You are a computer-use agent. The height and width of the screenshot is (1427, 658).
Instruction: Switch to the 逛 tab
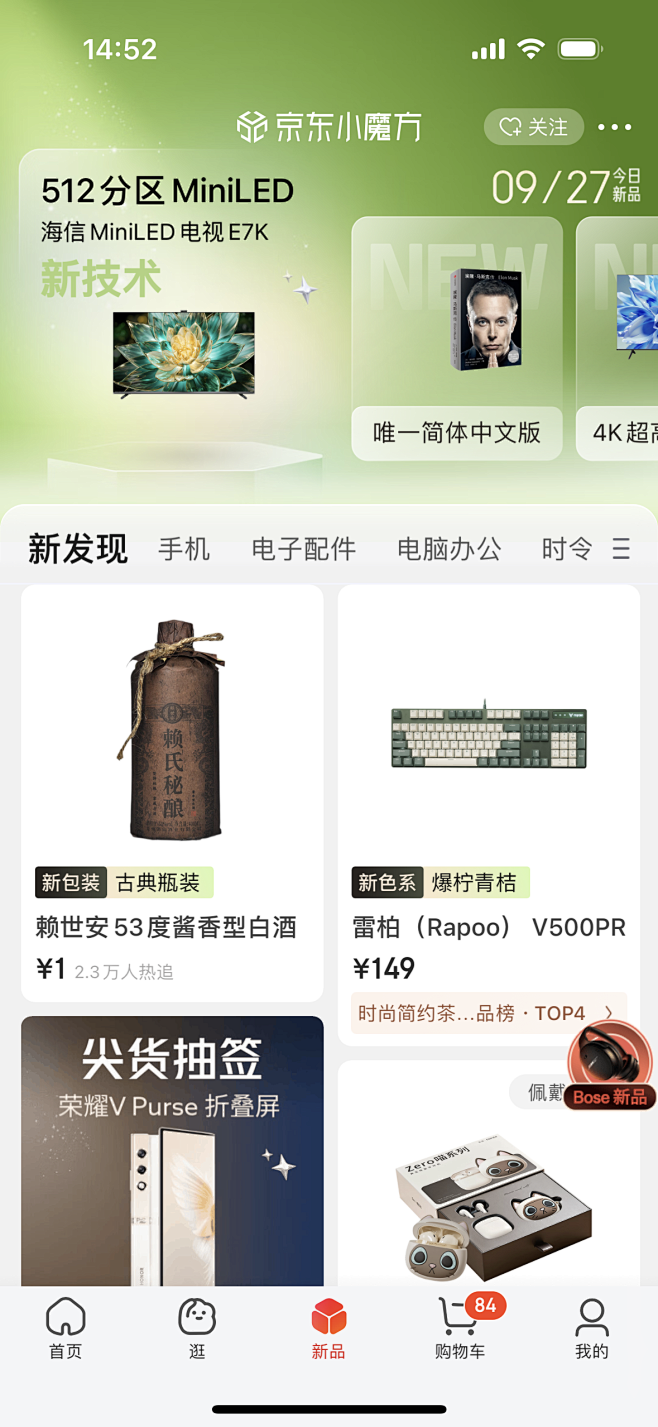coord(197,1328)
